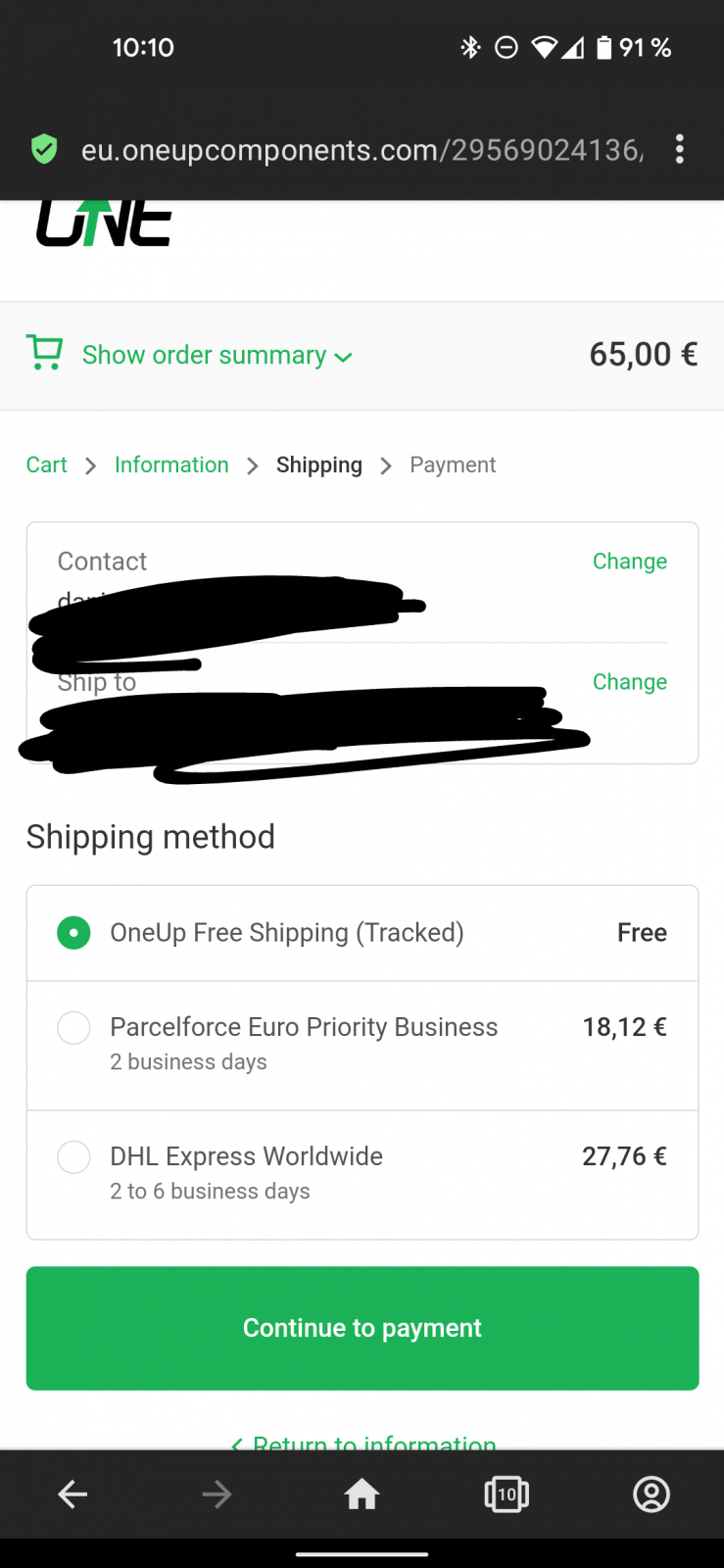Open the browser overflow menu
Screen dimensions: 724x1568
pyautogui.click(x=679, y=149)
